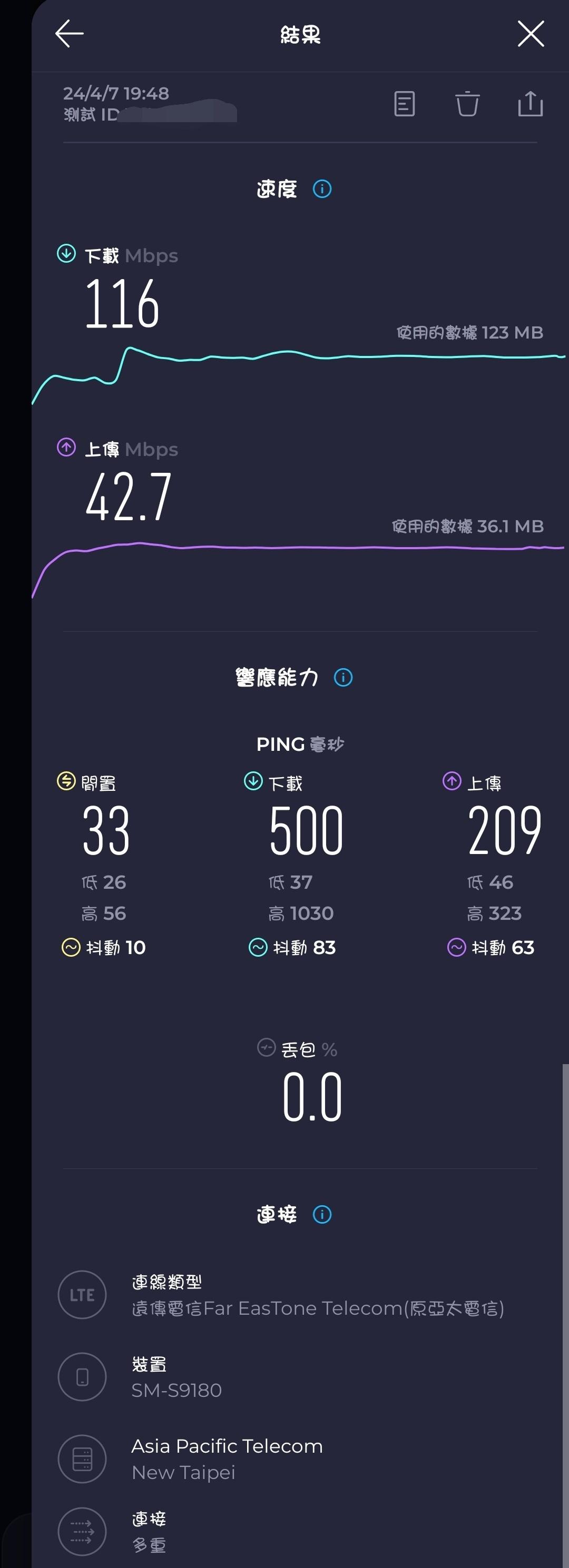Delete this test result
The width and height of the screenshot is (569, 1568).
[467, 104]
